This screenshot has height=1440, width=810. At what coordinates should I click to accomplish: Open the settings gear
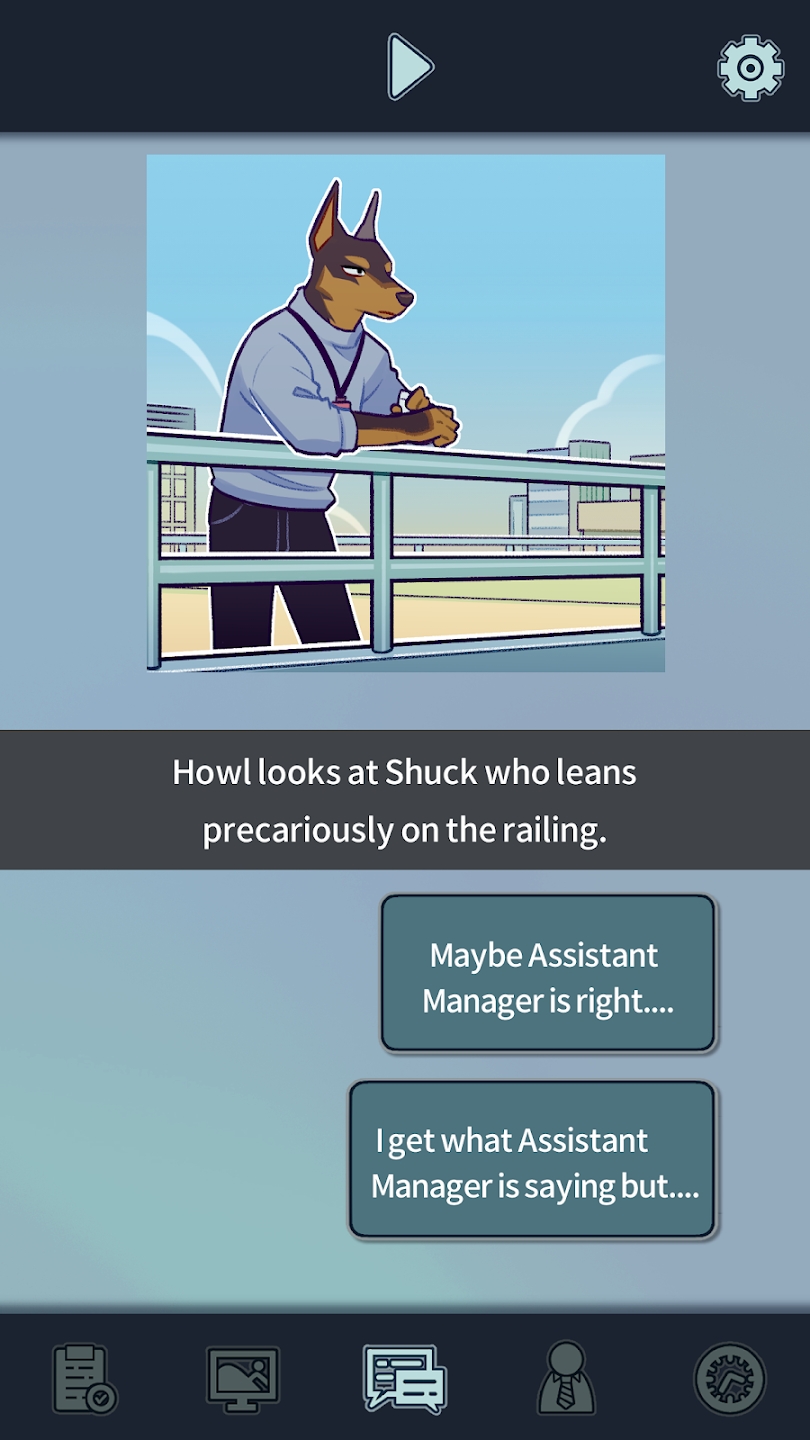750,67
